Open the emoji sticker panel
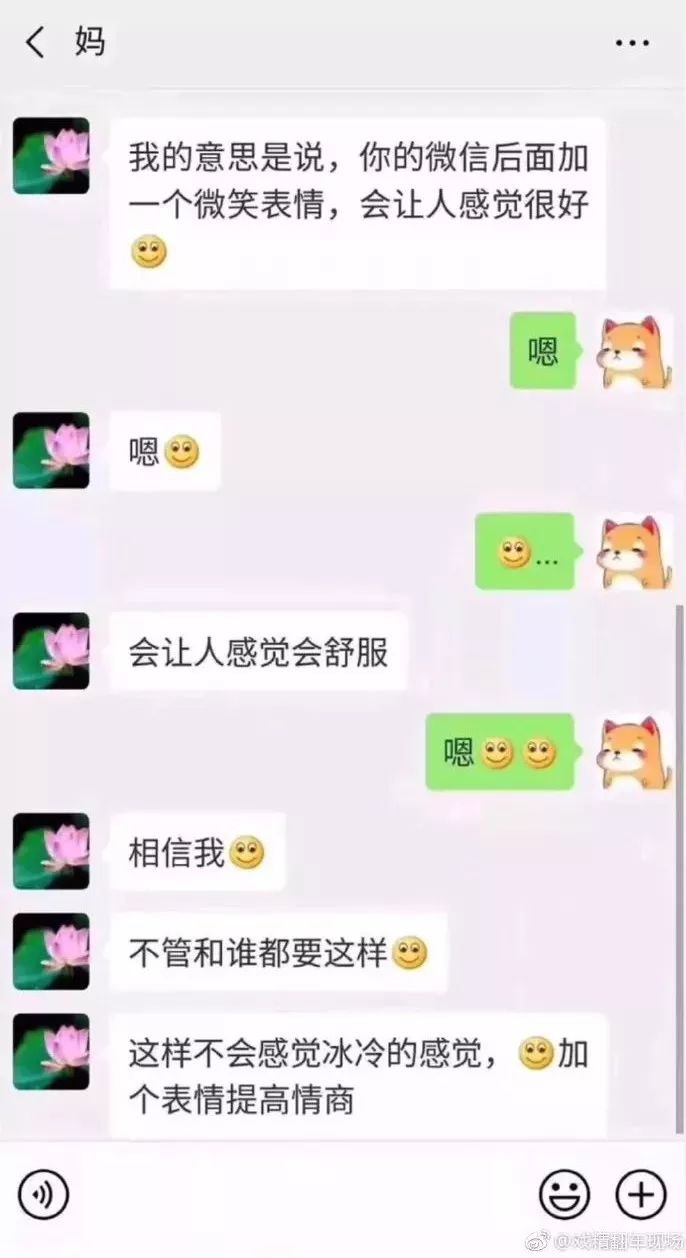Viewport: 686px width, 1258px height. [x=565, y=1194]
